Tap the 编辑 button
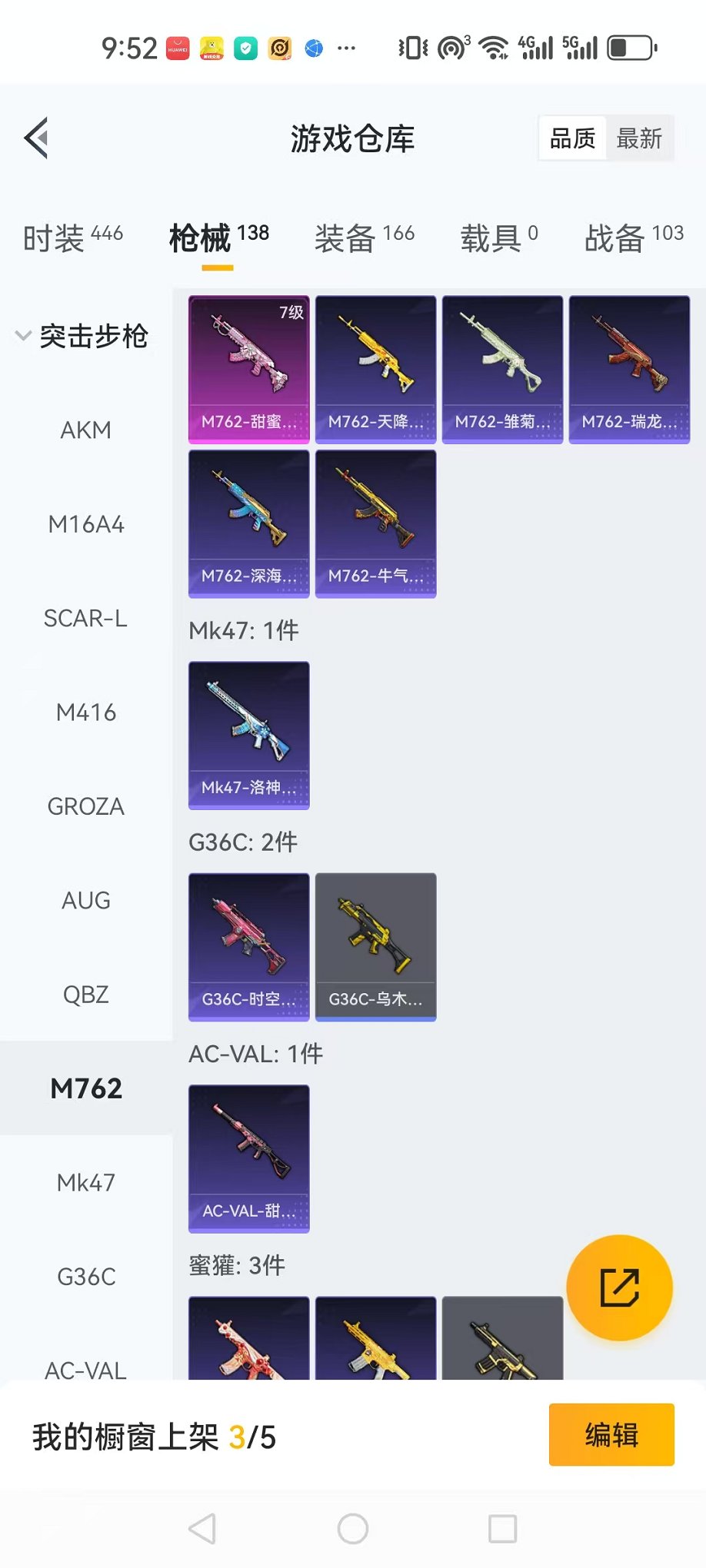 click(611, 1435)
